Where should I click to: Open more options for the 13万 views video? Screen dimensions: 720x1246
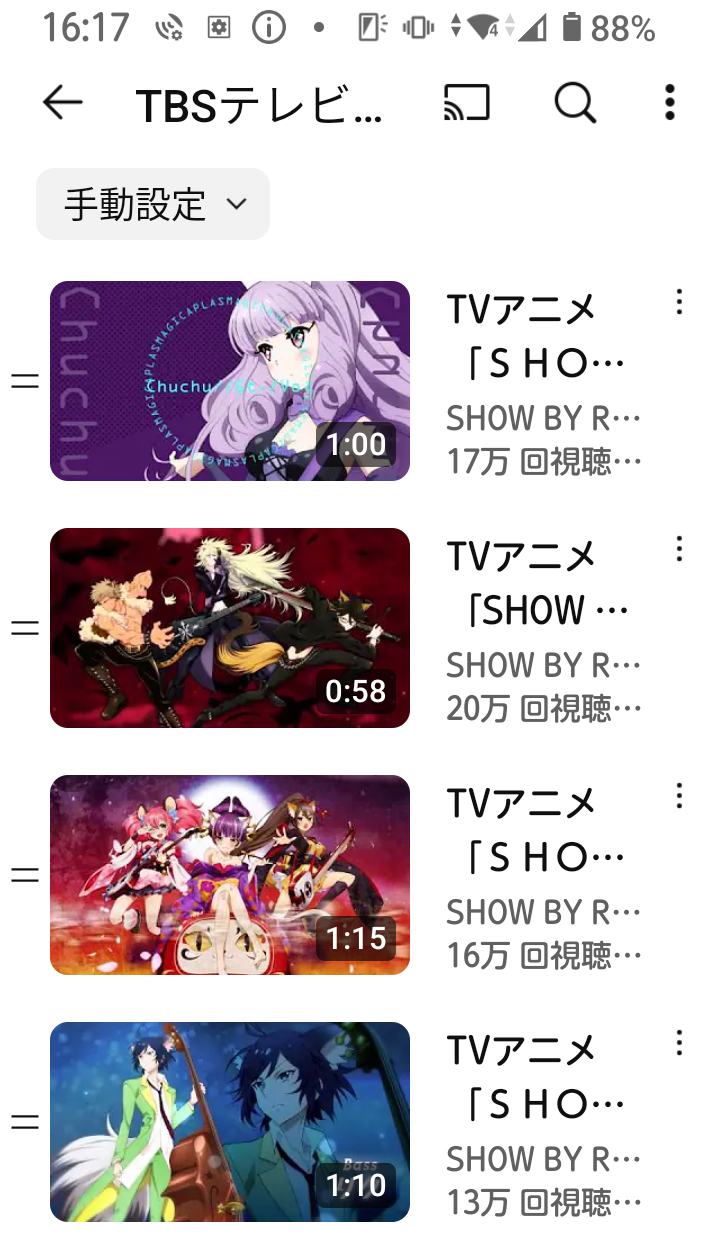(679, 1042)
